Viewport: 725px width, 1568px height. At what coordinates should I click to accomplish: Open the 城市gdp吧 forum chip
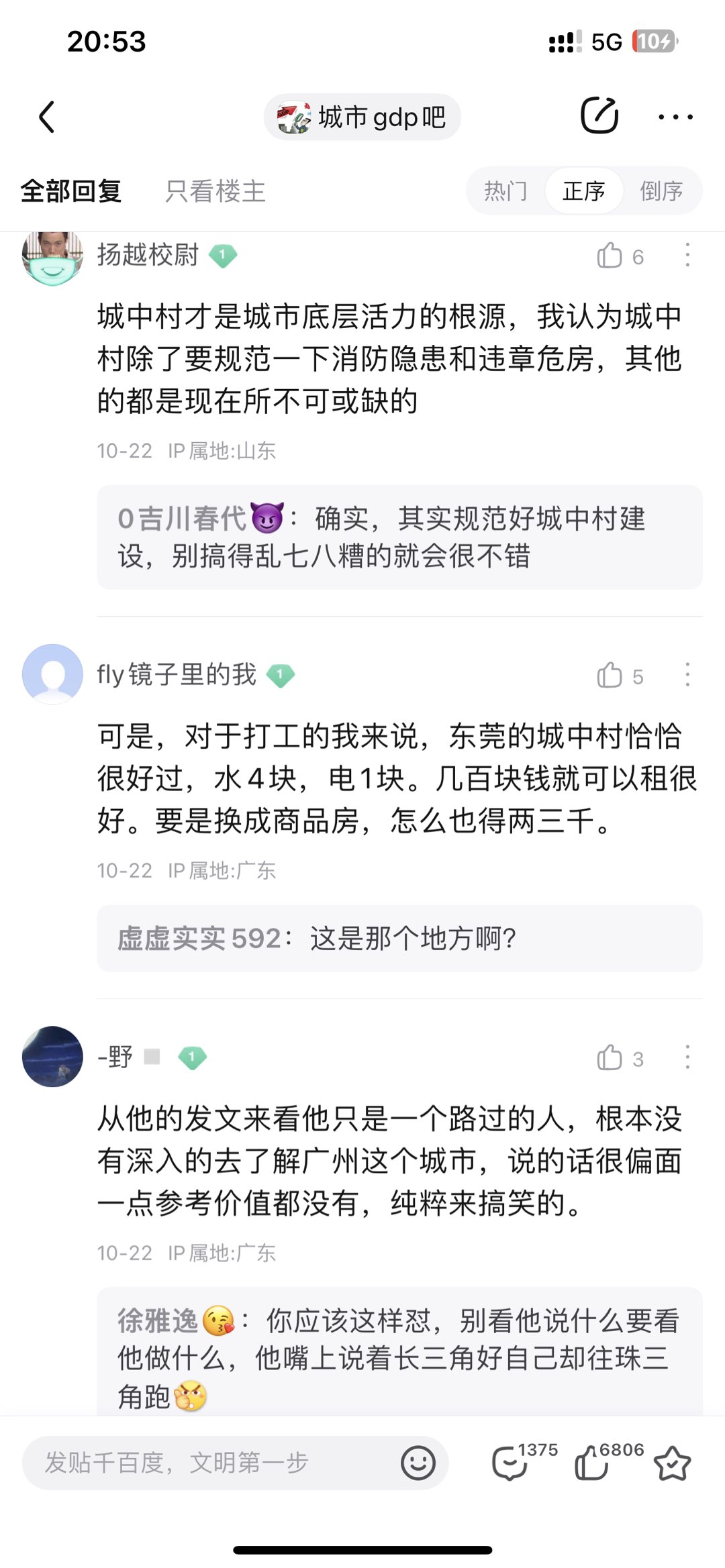pos(362,117)
